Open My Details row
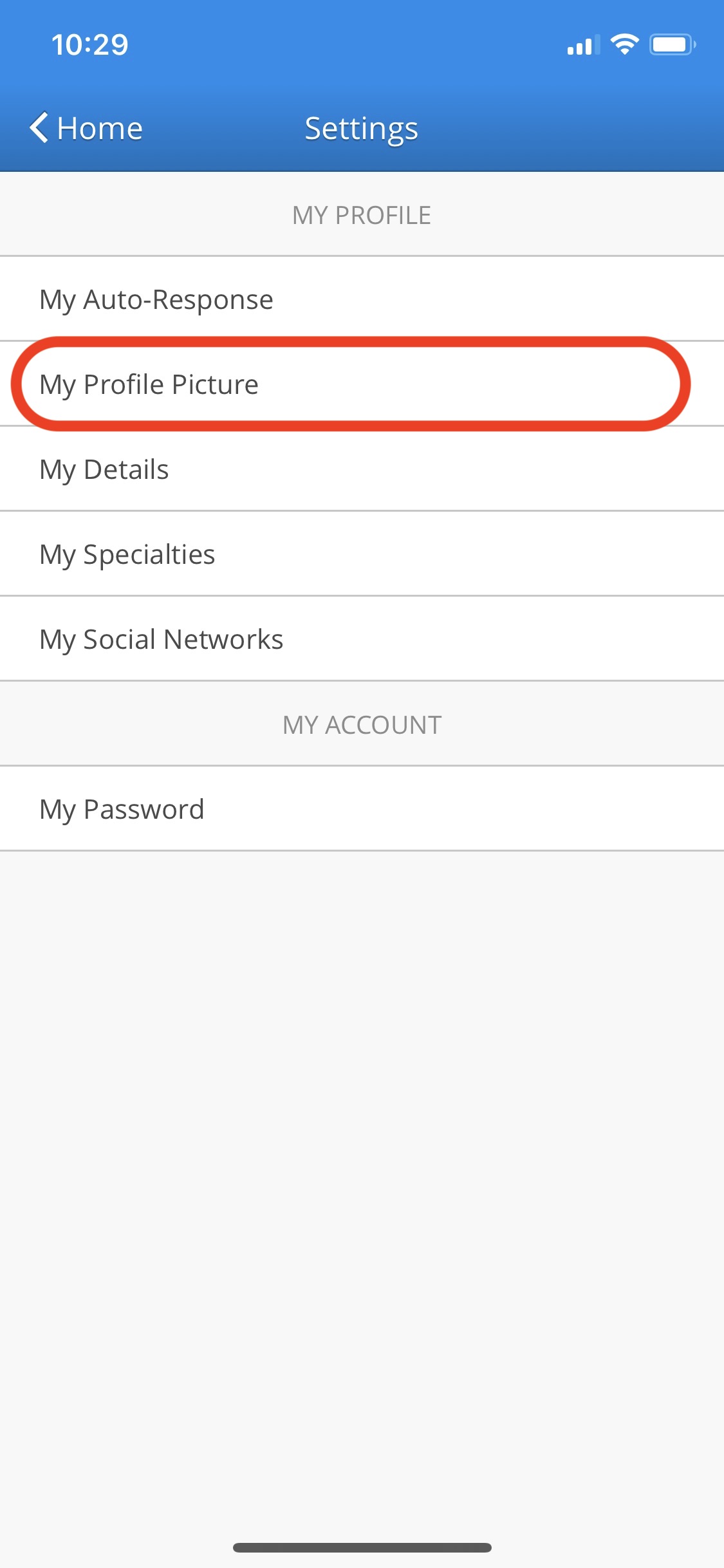The height and width of the screenshot is (1568, 724). coord(362,469)
